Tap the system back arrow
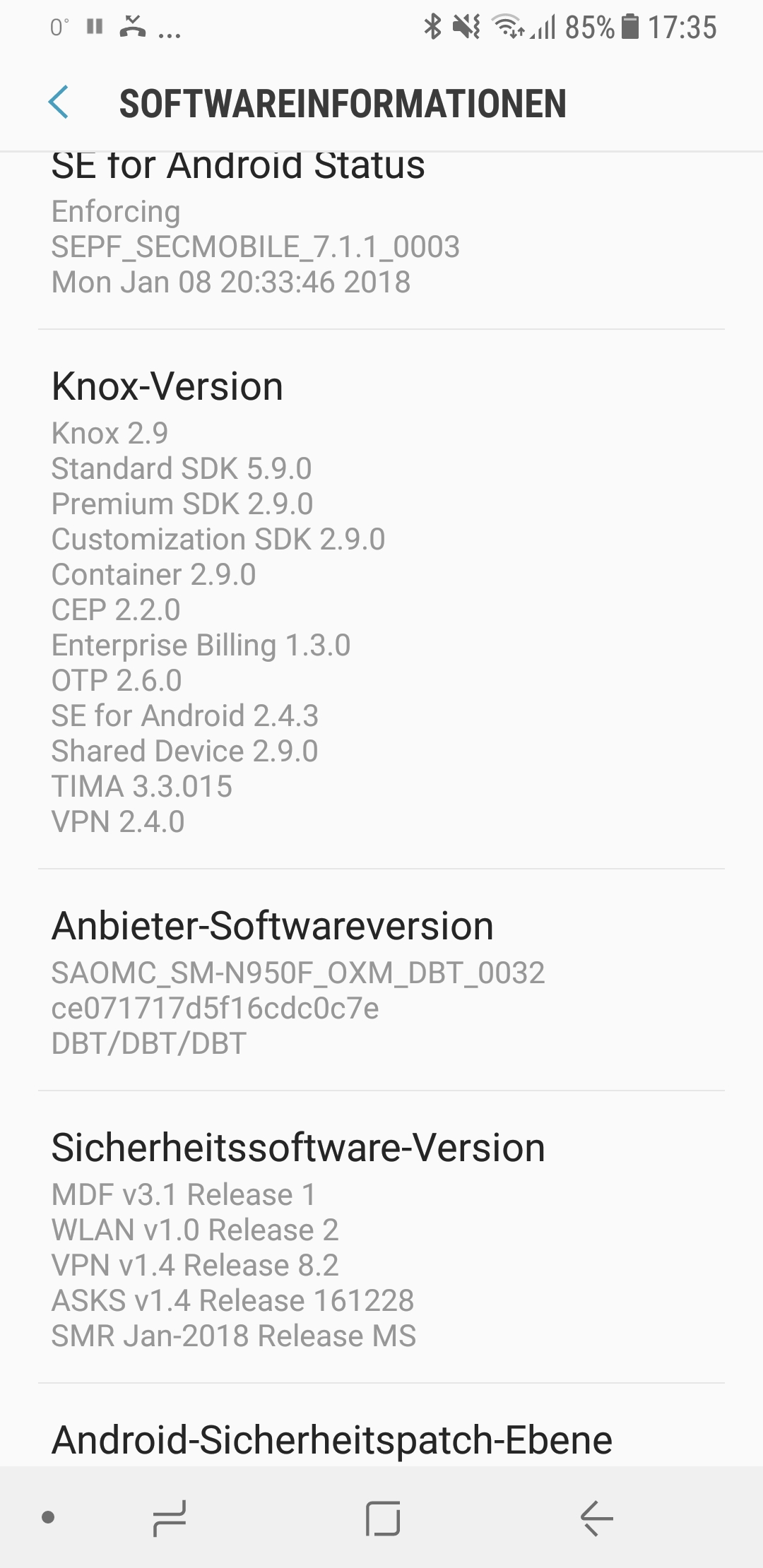This screenshot has width=763, height=1568. [596, 1518]
